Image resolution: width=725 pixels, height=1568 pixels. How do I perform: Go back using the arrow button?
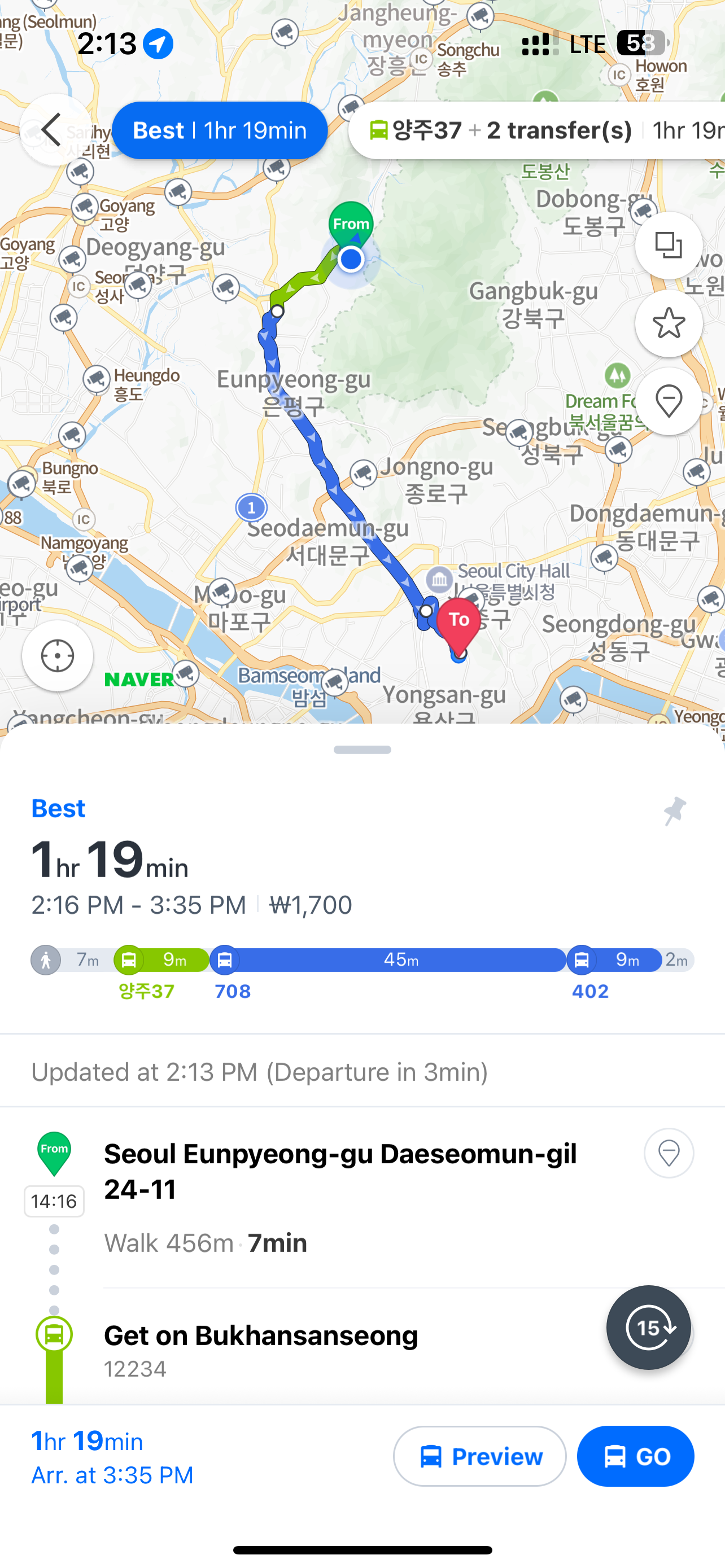point(54,130)
